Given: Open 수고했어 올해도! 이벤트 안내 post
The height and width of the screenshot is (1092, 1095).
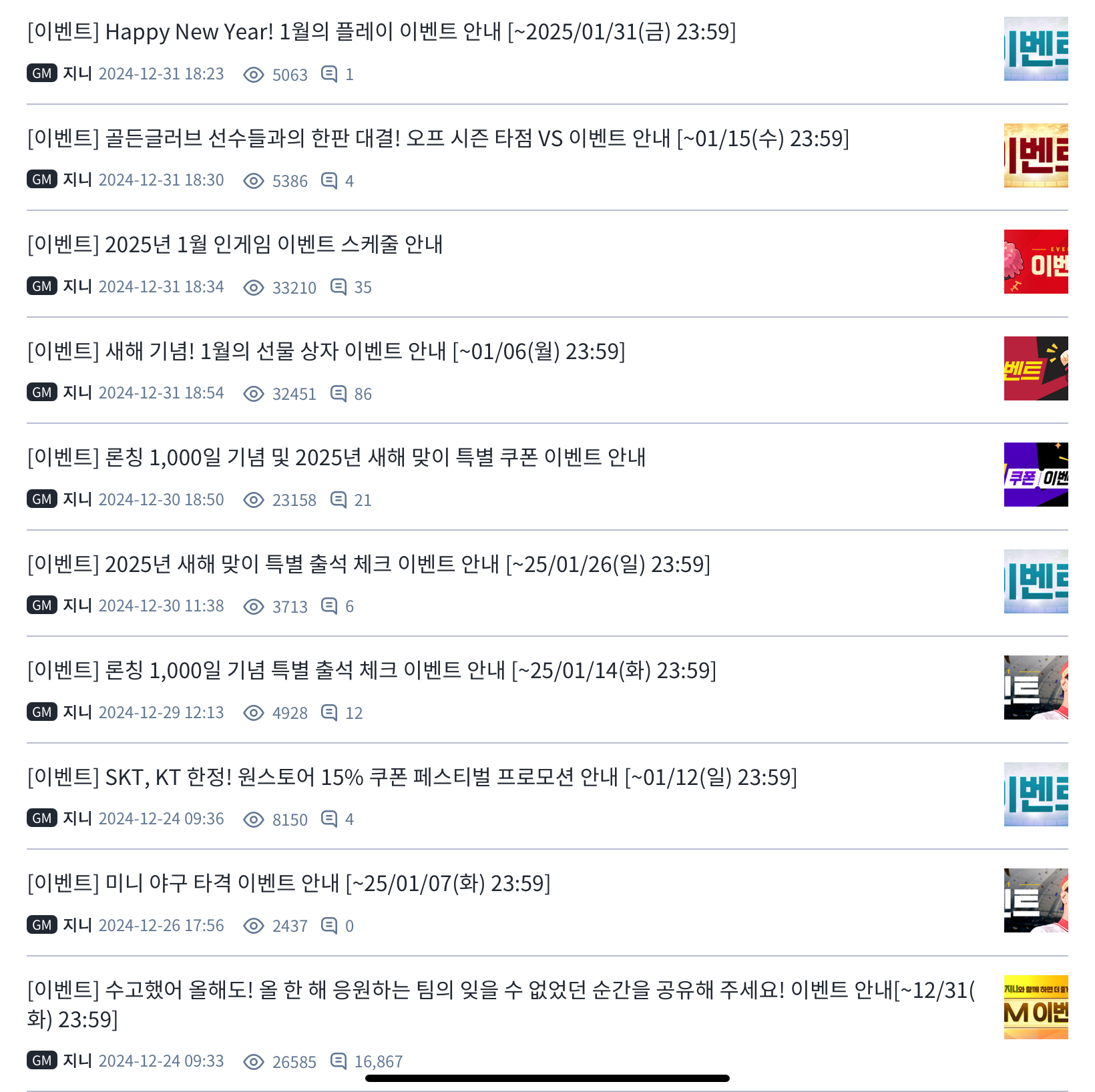Looking at the screenshot, I should 501,991.
